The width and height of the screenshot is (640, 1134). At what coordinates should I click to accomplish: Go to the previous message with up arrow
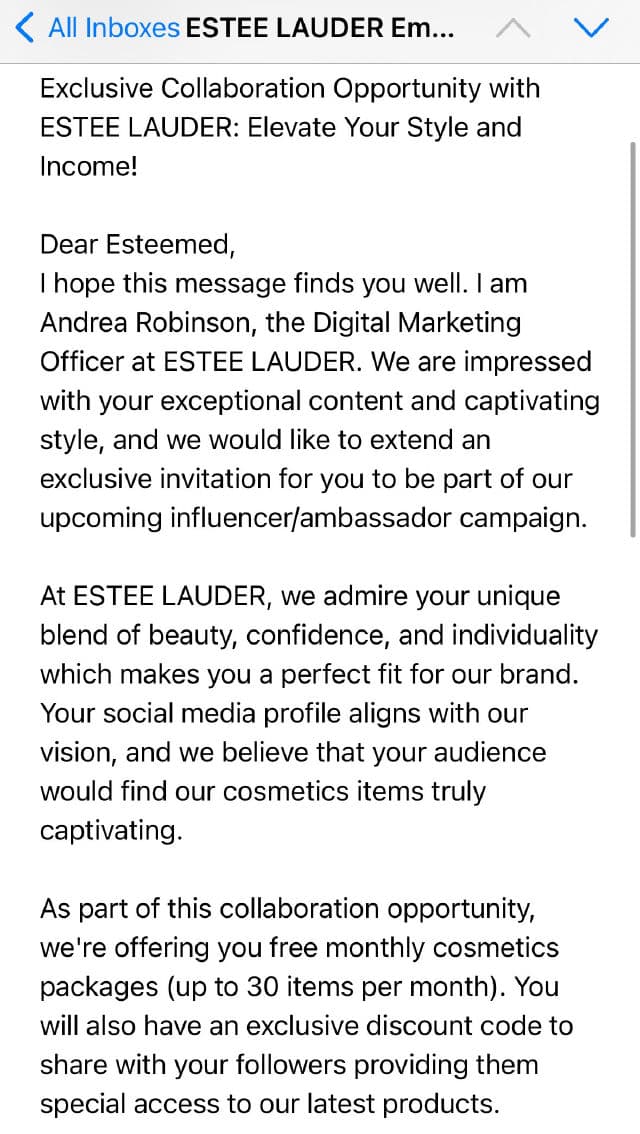(x=514, y=28)
